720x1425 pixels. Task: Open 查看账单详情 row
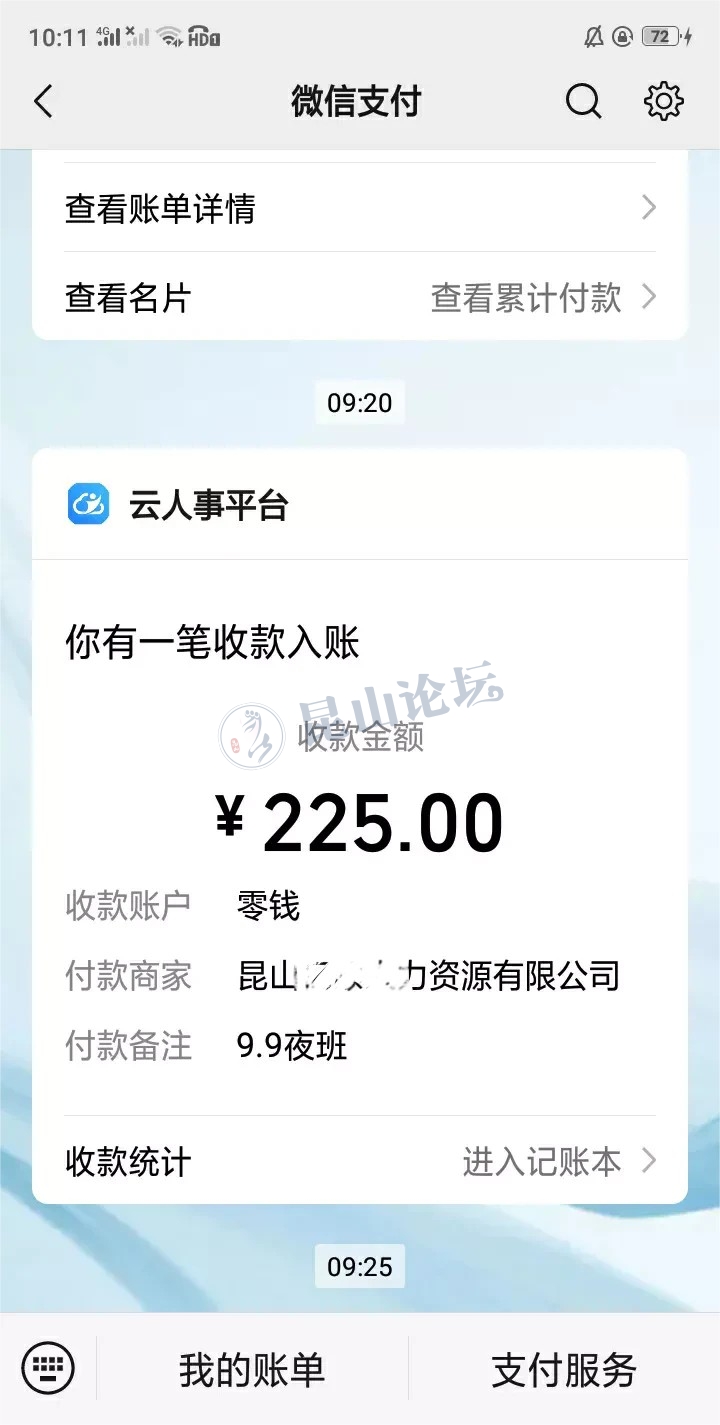click(360, 208)
